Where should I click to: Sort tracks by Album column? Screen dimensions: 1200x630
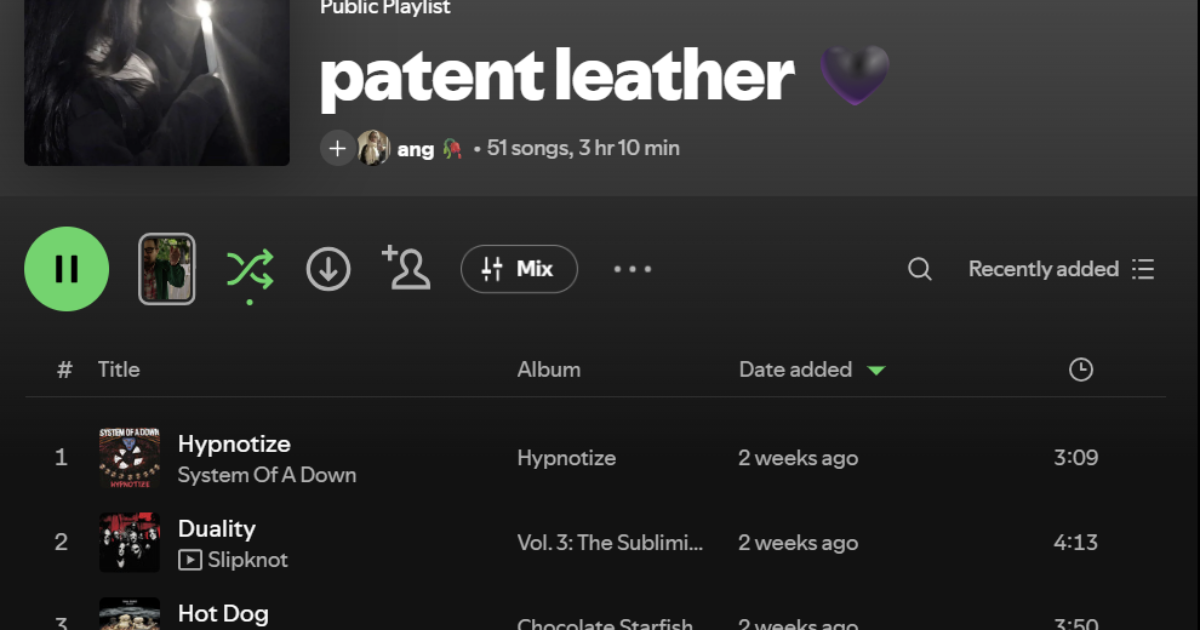point(548,370)
